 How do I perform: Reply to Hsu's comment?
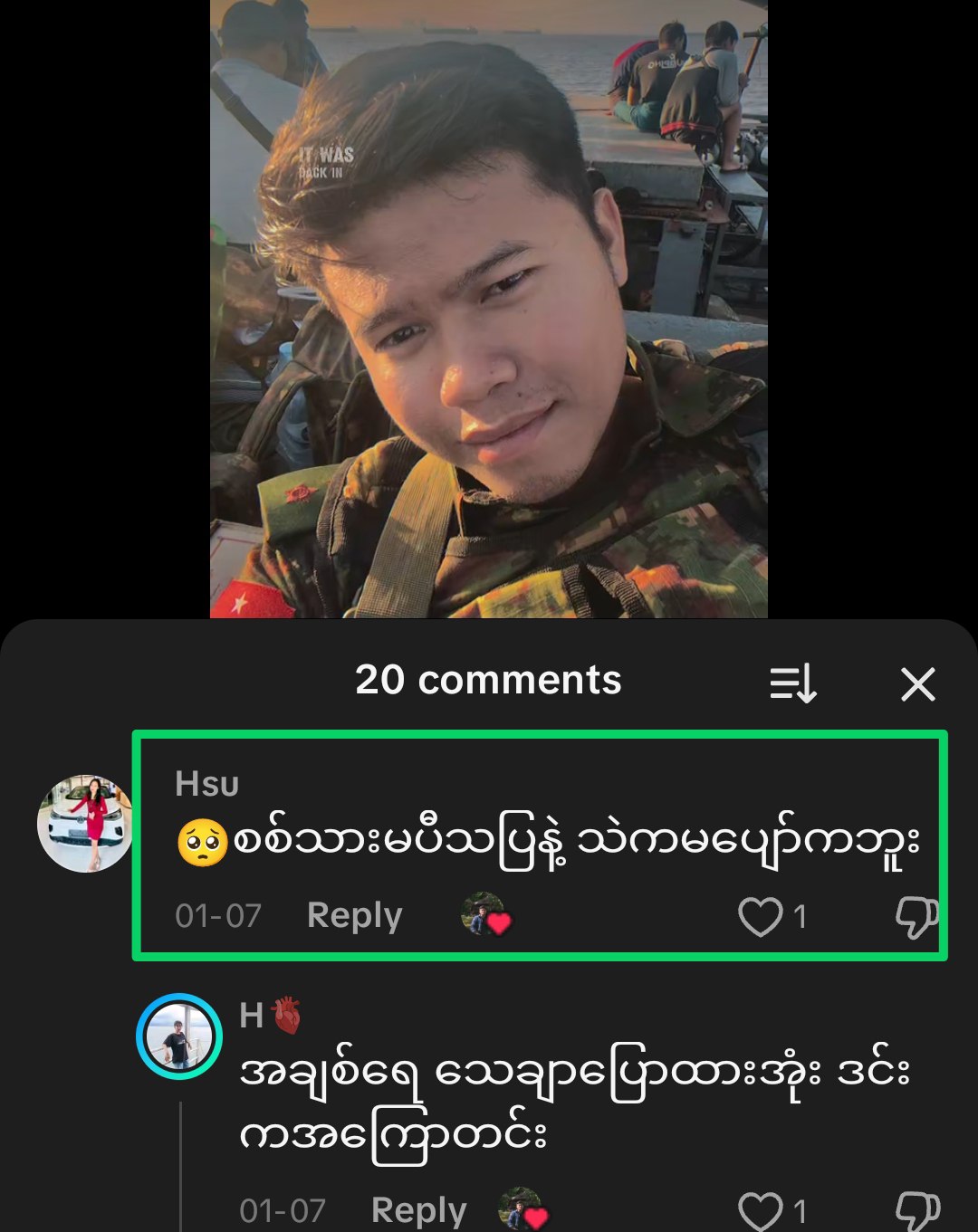[354, 915]
